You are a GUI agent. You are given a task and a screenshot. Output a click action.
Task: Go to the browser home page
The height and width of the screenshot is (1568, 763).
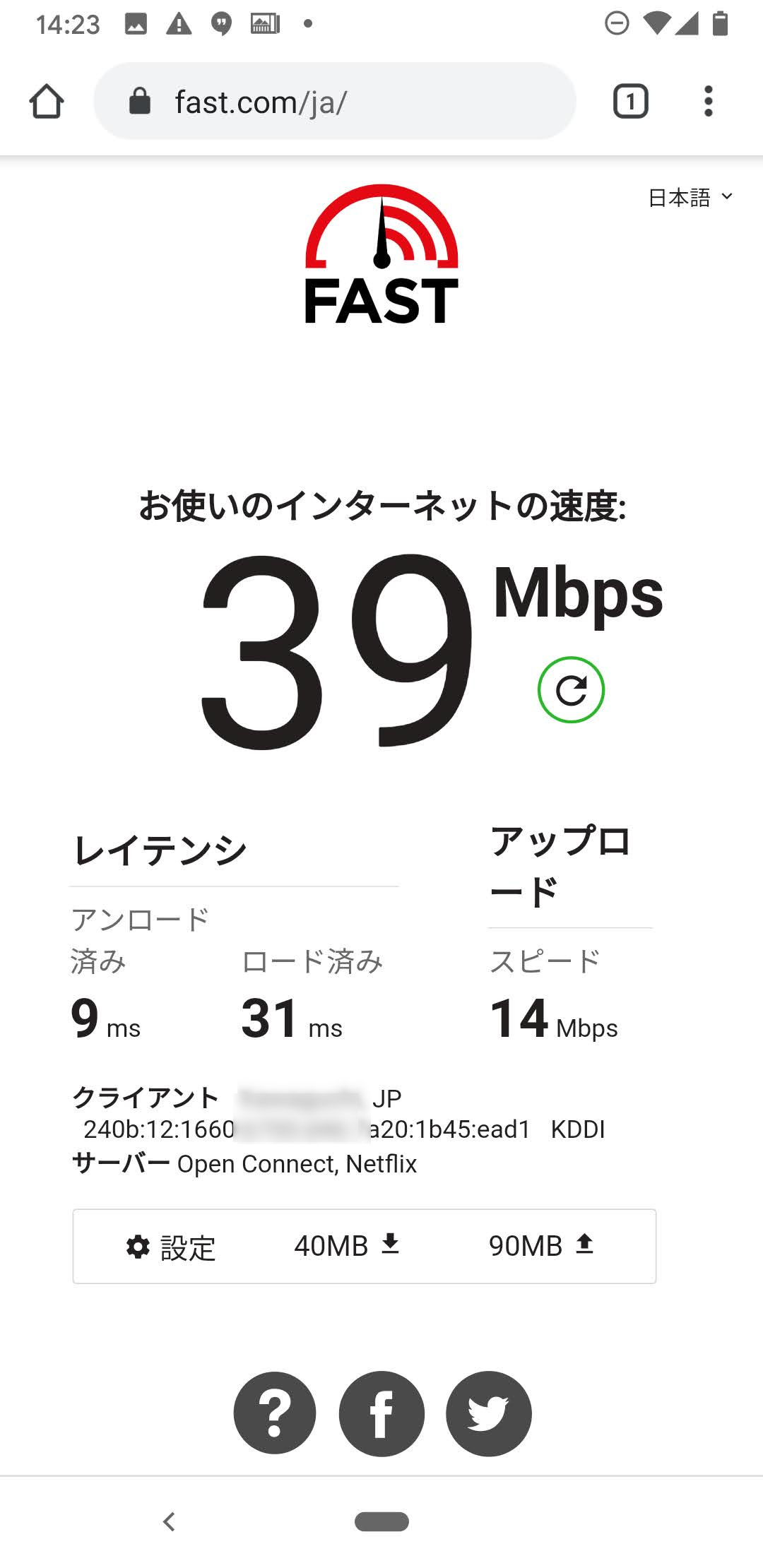(x=47, y=102)
